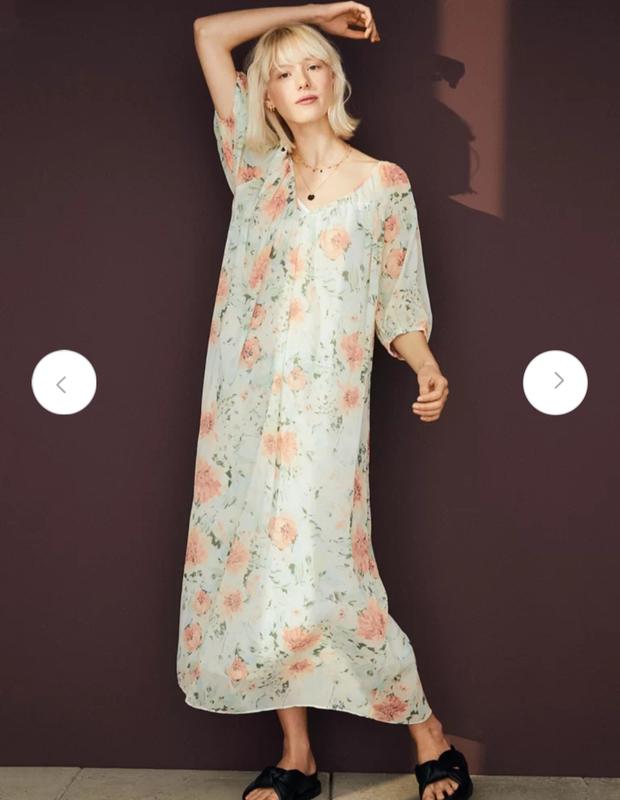Show the next product photo
620x800 pixels.
point(555,382)
